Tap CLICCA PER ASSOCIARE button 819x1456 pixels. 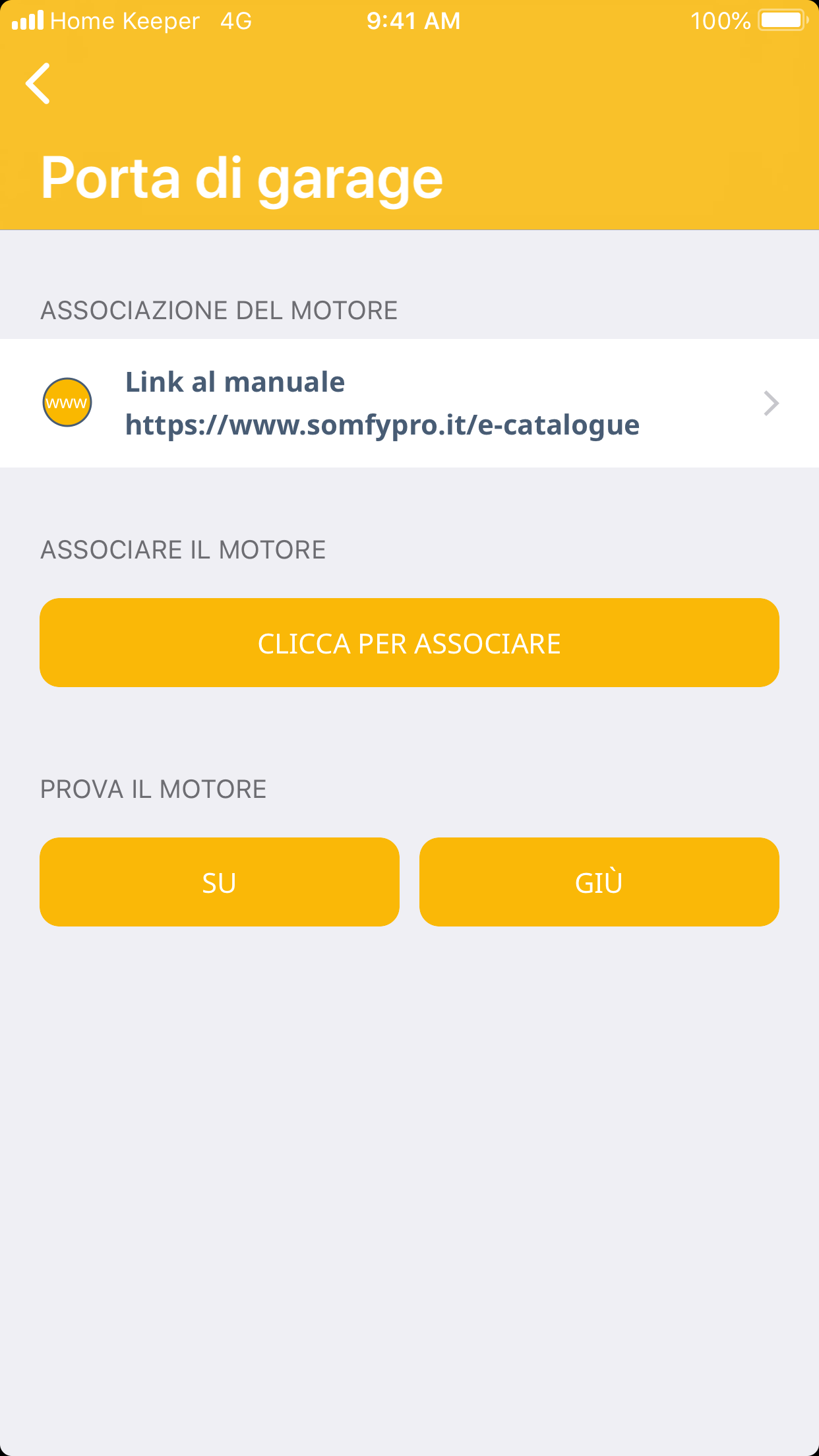[x=409, y=643]
